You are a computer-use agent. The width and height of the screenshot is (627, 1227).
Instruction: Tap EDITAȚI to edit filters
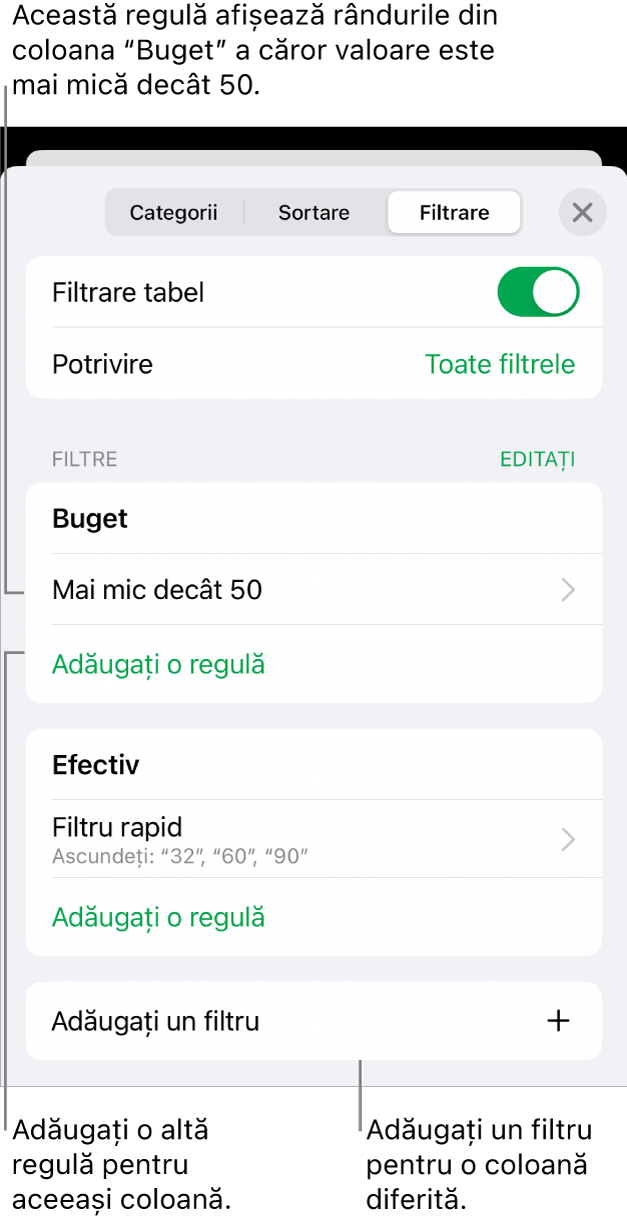pos(537,460)
